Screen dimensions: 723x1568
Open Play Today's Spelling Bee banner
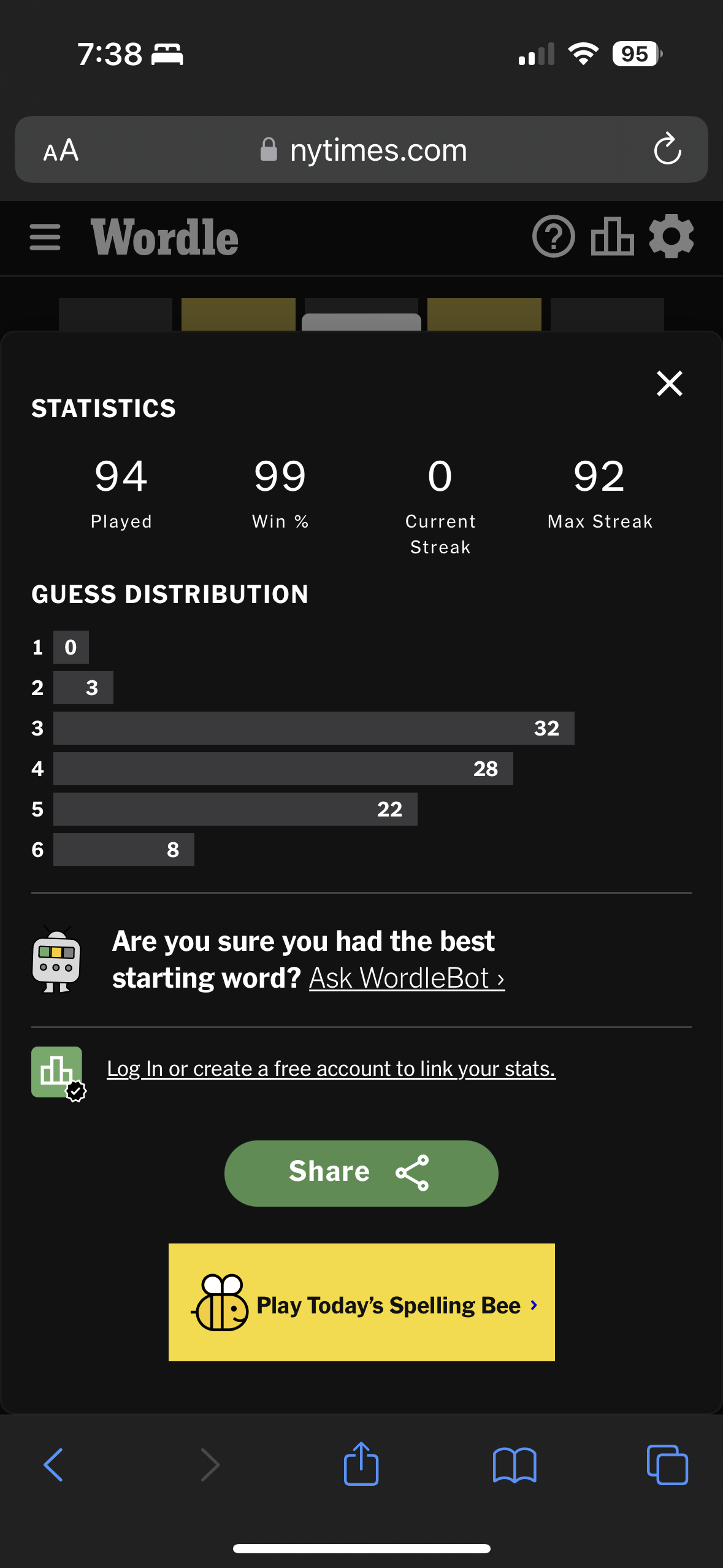click(361, 1303)
